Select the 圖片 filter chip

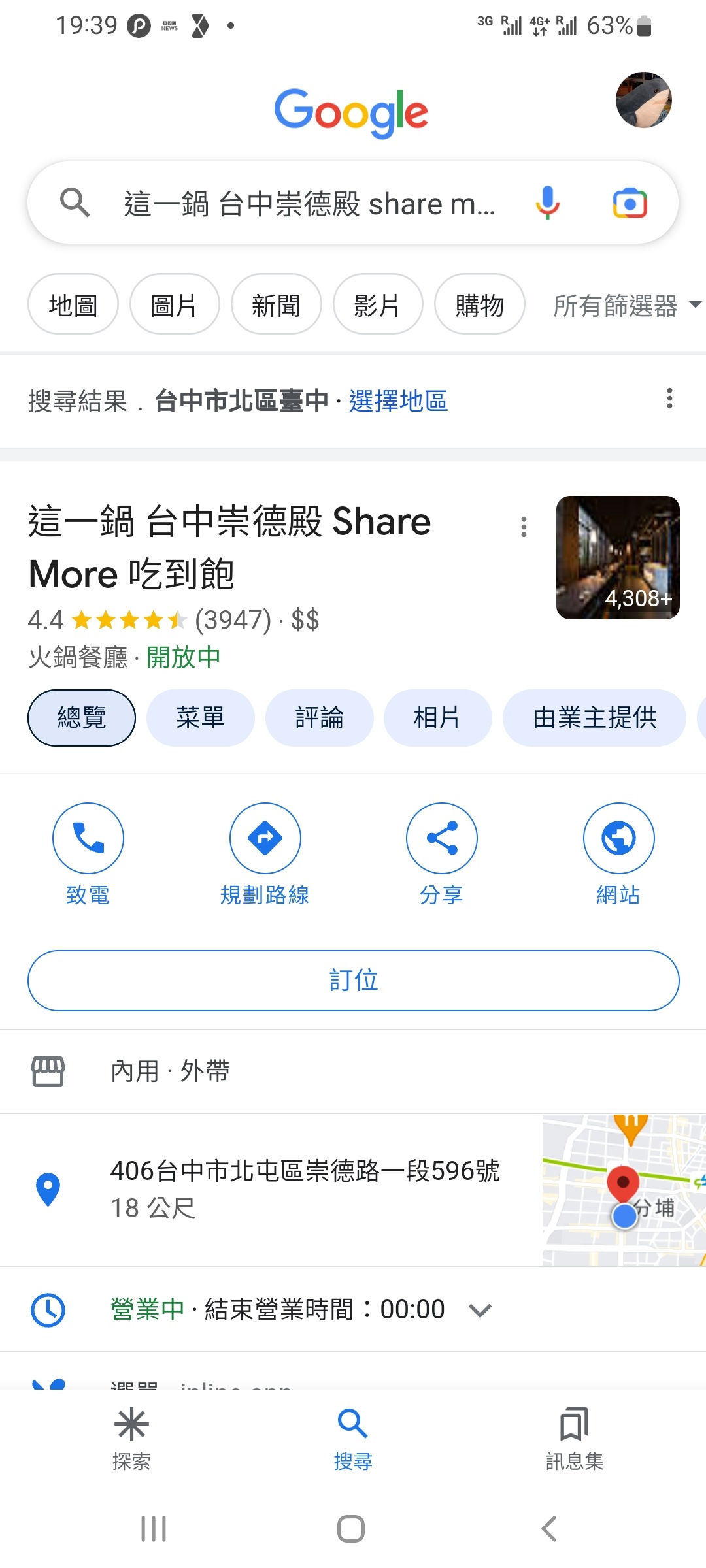175,304
